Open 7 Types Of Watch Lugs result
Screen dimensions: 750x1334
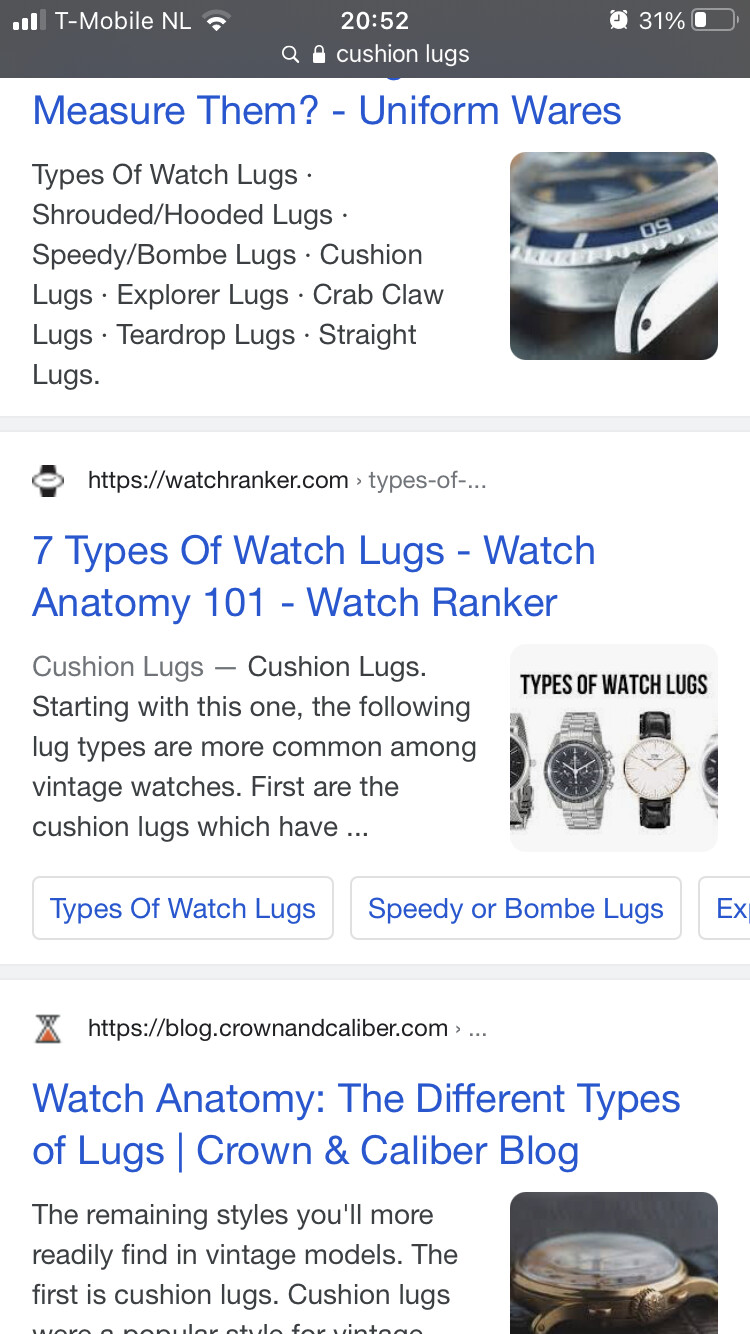(314, 577)
